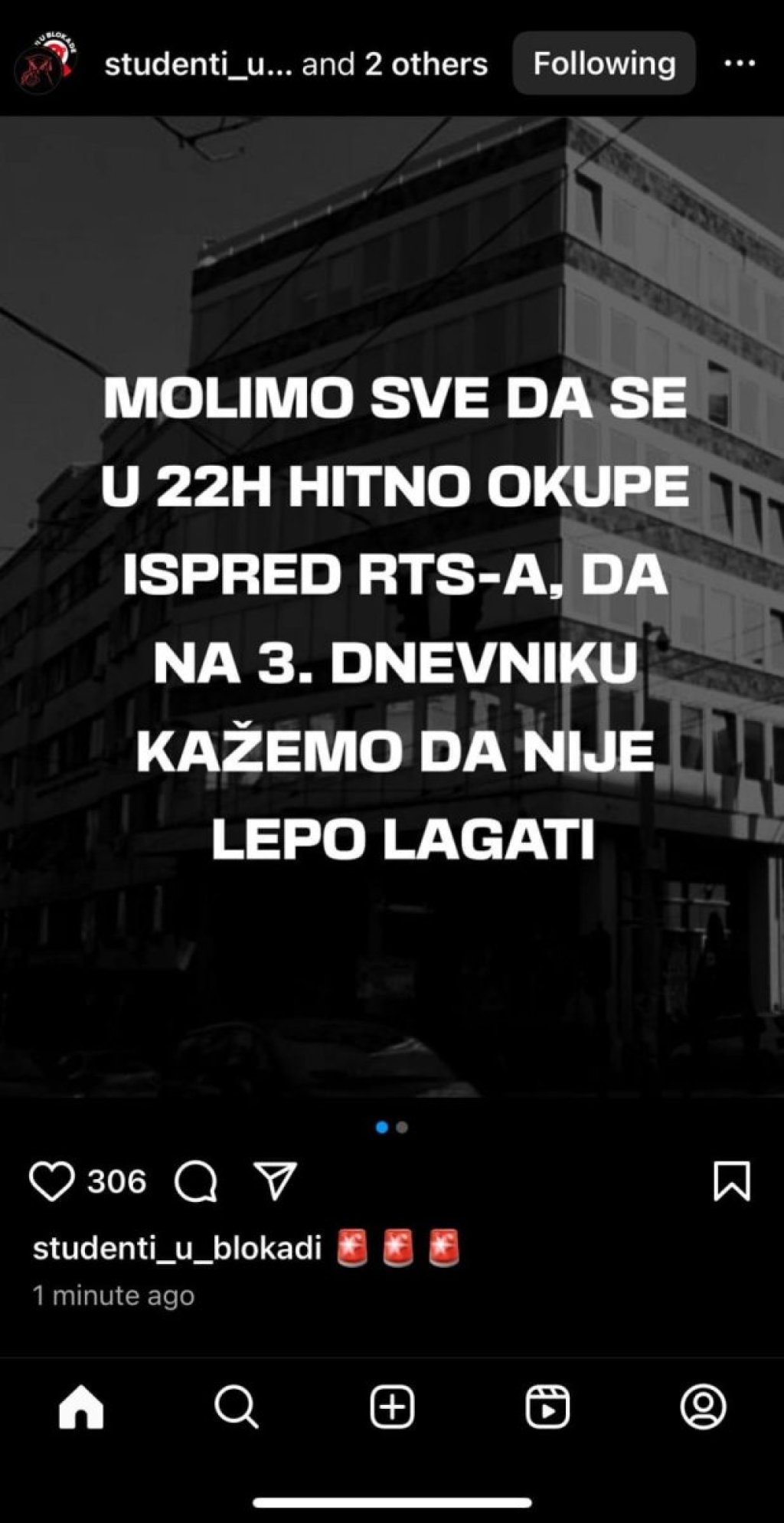Open studenti_u_blokadi from the caption username
This screenshot has height=1523, width=784.
pyautogui.click(x=177, y=1248)
